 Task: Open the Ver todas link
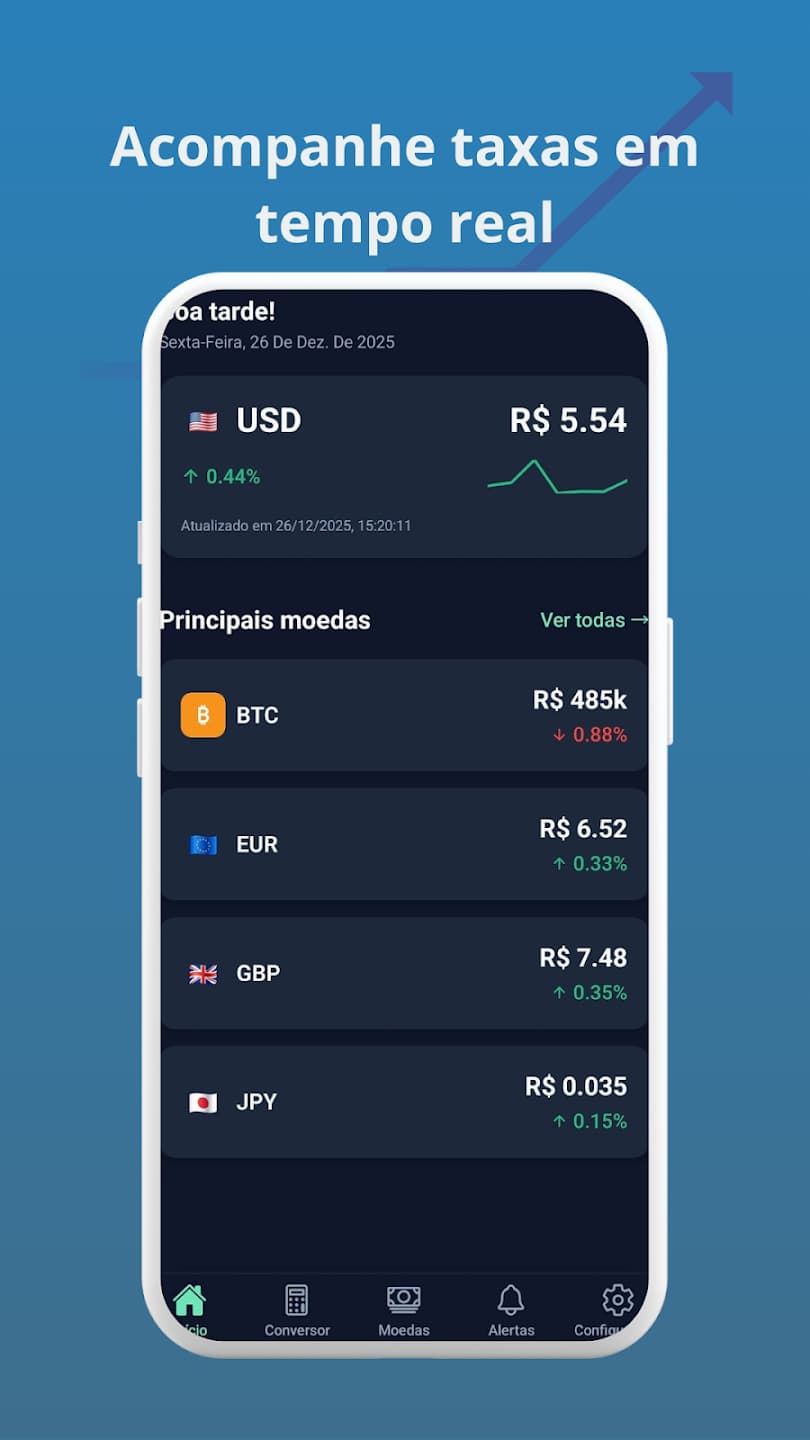click(594, 620)
